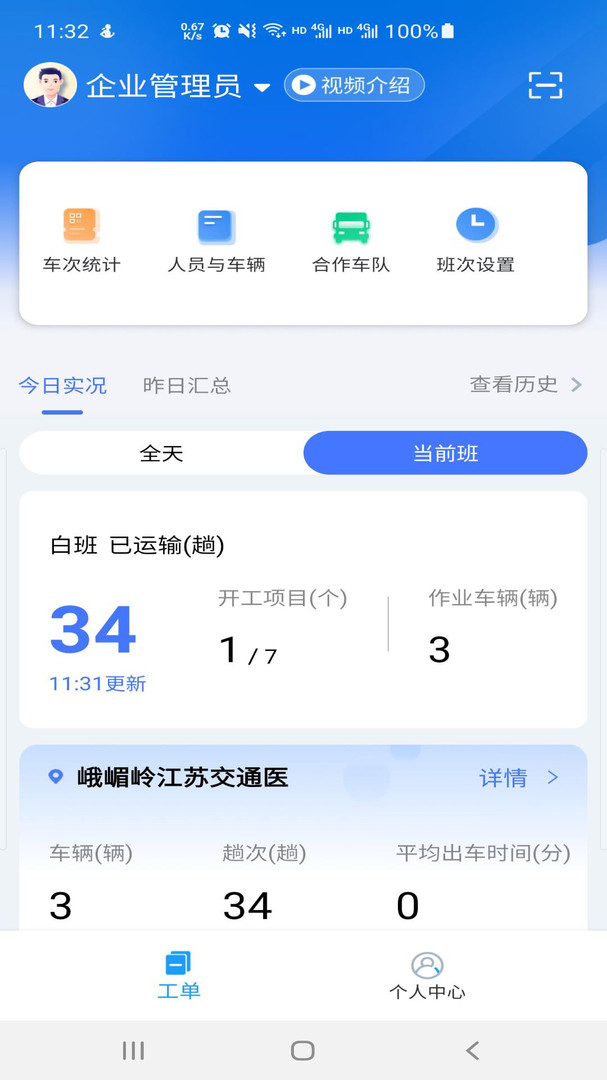Open 班次设置 shift settings
This screenshot has height=1080, width=607.
[476, 240]
